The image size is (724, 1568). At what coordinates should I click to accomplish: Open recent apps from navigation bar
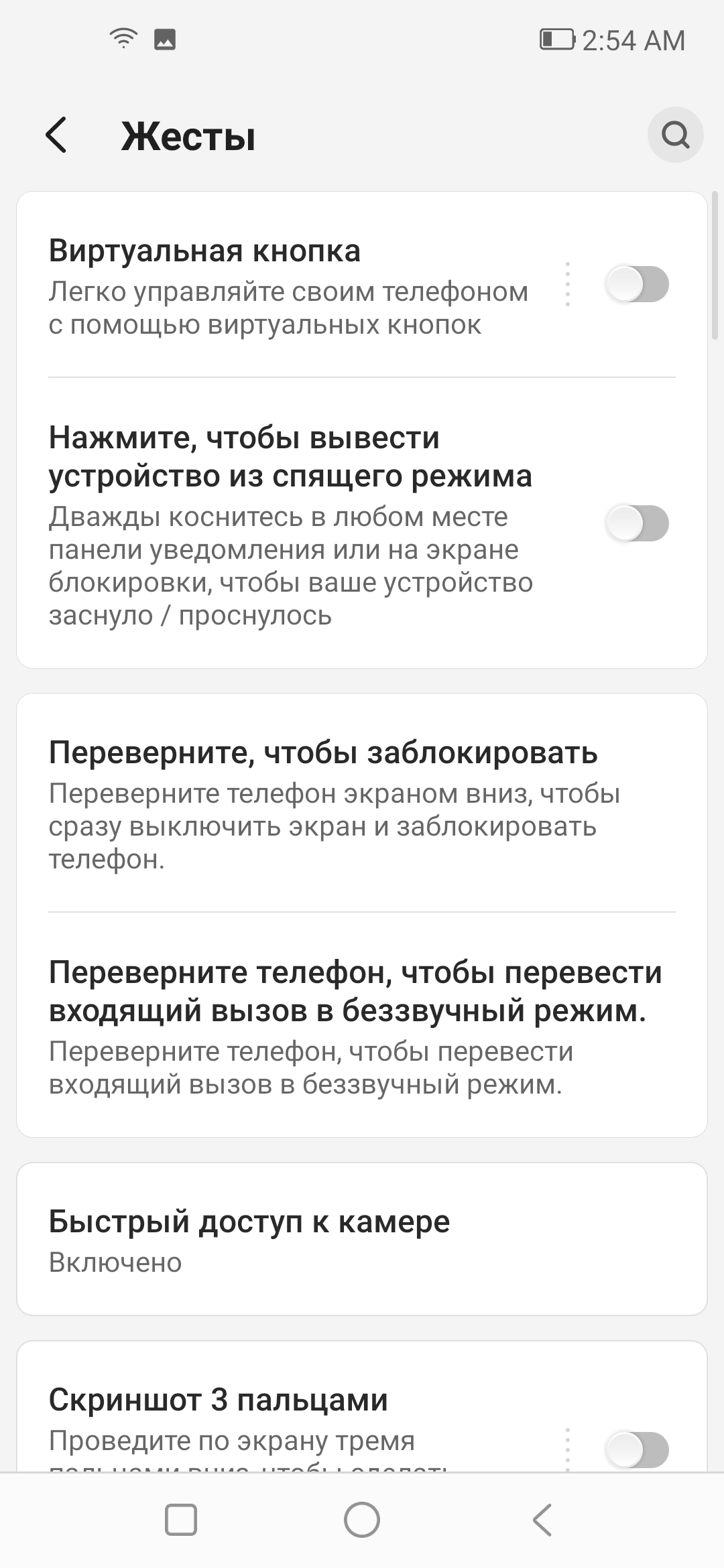pyautogui.click(x=181, y=1519)
